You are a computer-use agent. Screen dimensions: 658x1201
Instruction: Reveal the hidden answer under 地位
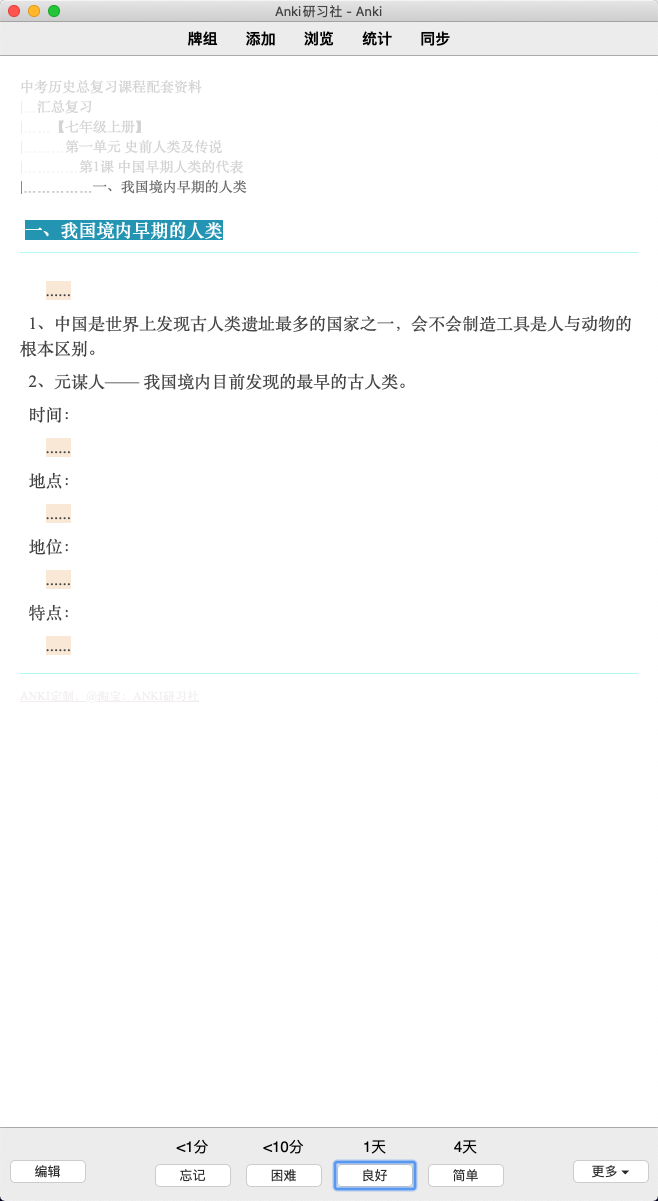[58, 580]
